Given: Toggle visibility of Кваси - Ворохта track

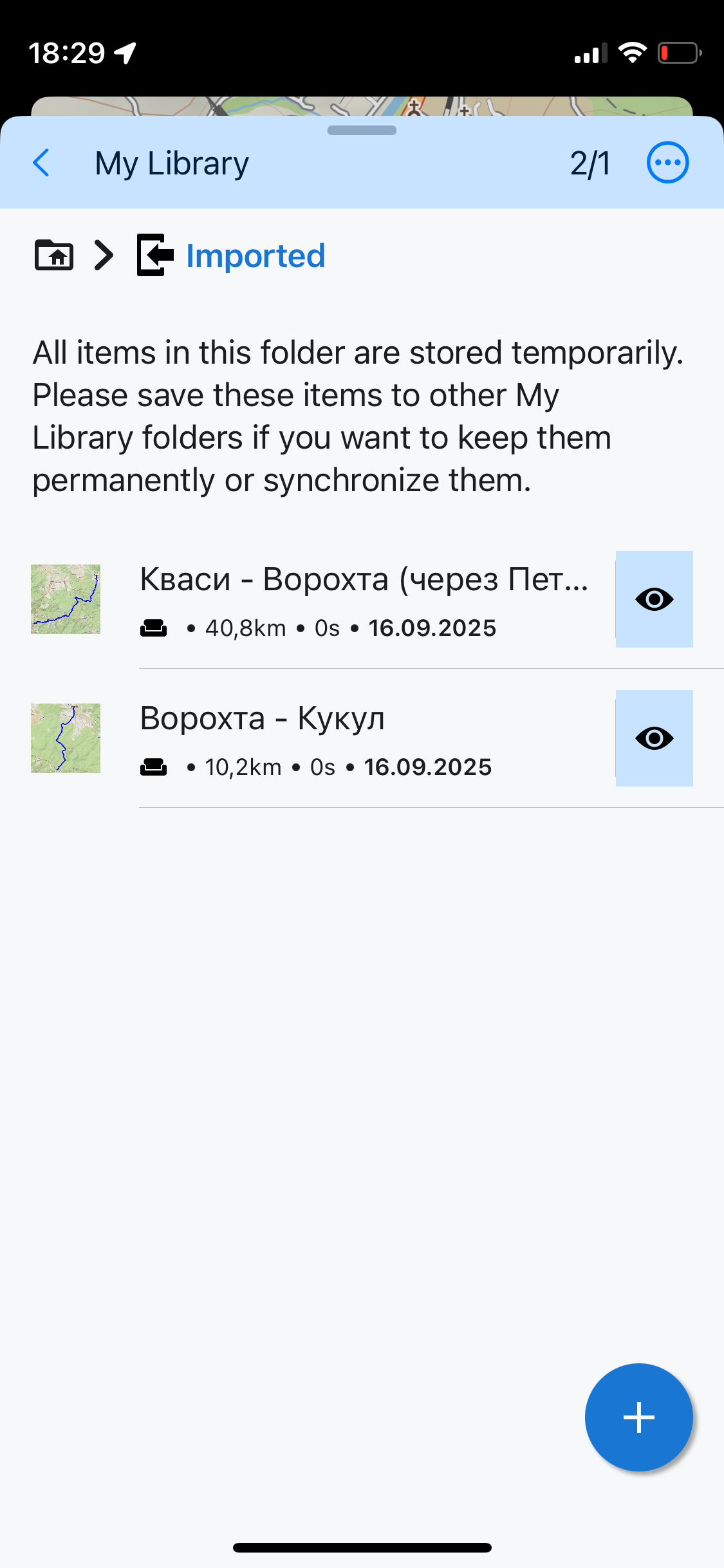Looking at the screenshot, I should tap(654, 599).
